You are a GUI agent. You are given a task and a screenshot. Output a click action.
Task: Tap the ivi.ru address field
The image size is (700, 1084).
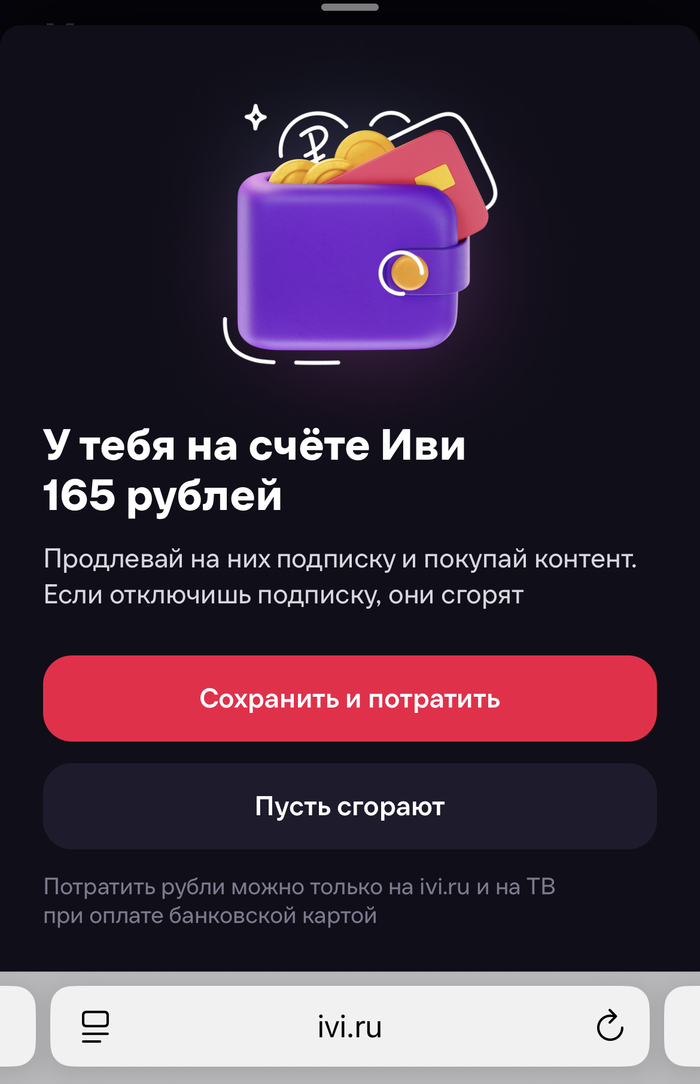[349, 1026]
